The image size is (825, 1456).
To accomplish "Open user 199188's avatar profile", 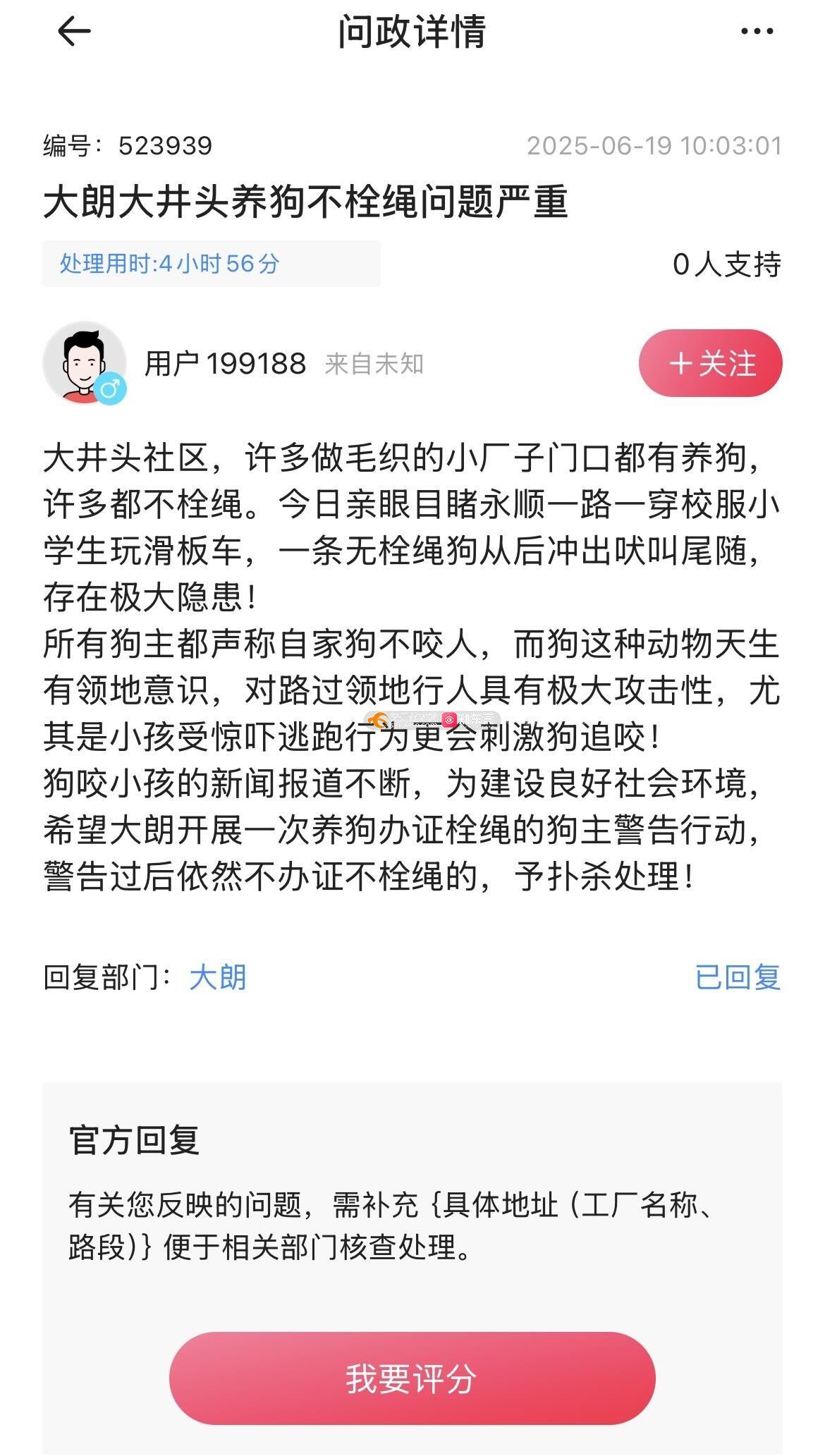I will point(85,363).
